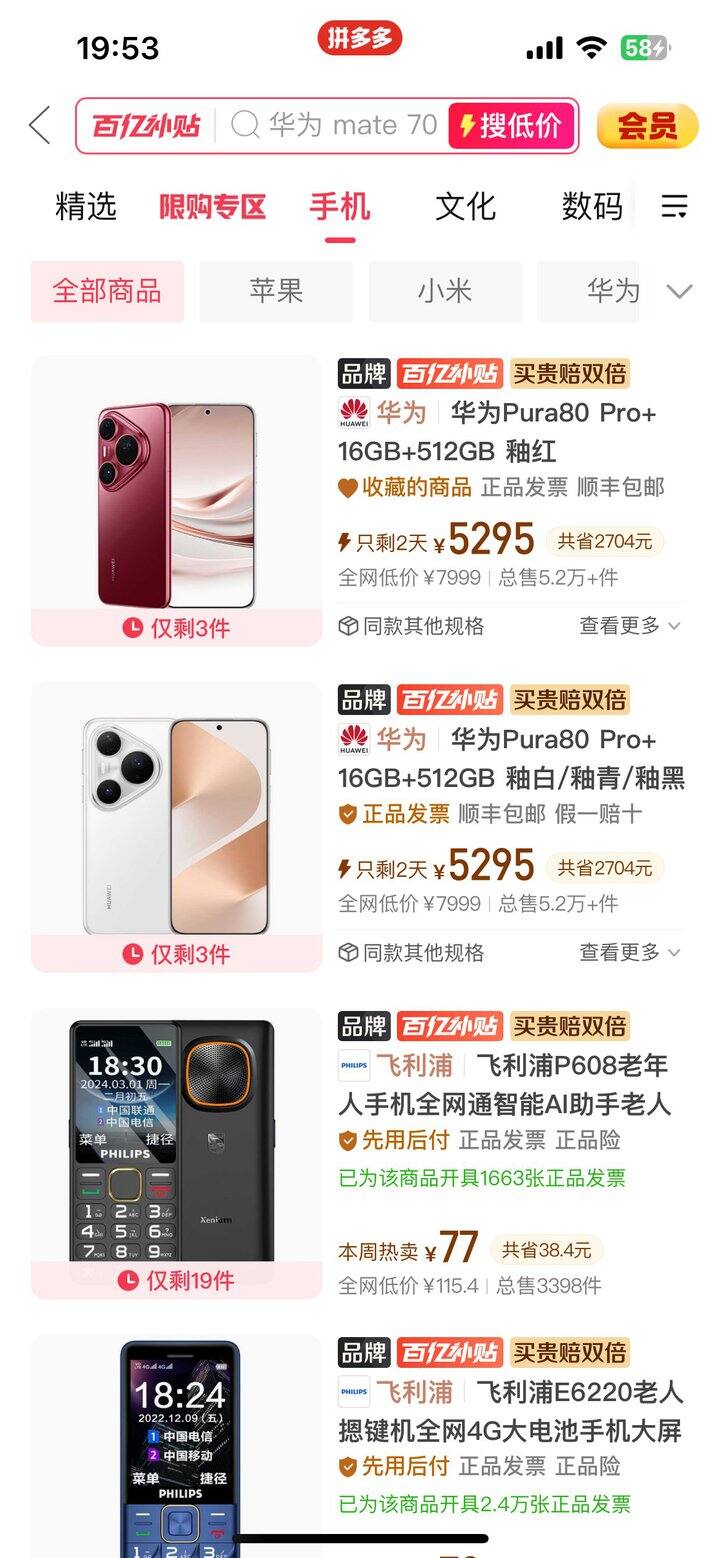Switch to the 文化 tab
720x1558 pixels.
coord(465,207)
